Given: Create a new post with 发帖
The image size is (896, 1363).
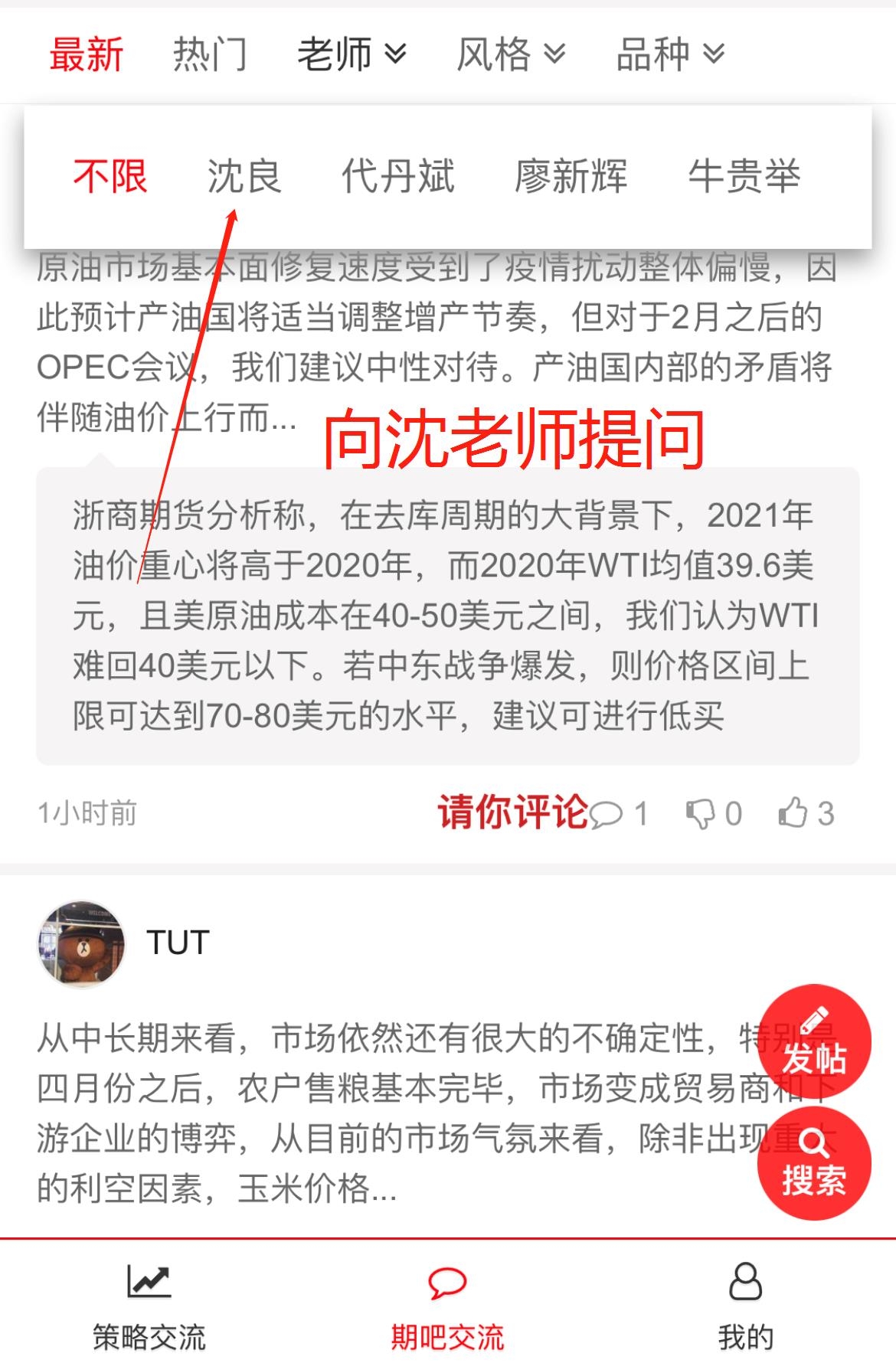Looking at the screenshot, I should coord(813,1041).
